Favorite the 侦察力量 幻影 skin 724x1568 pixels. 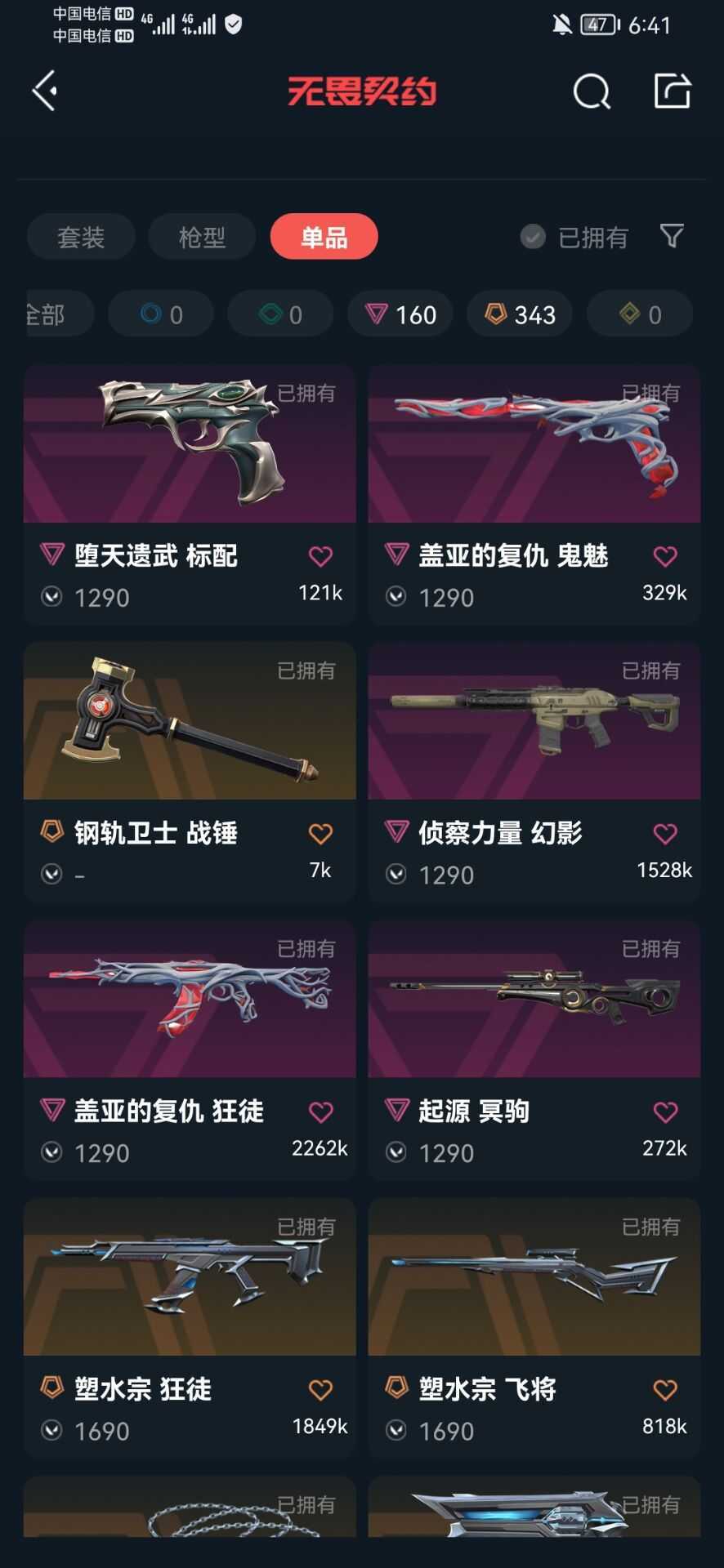pos(665,834)
